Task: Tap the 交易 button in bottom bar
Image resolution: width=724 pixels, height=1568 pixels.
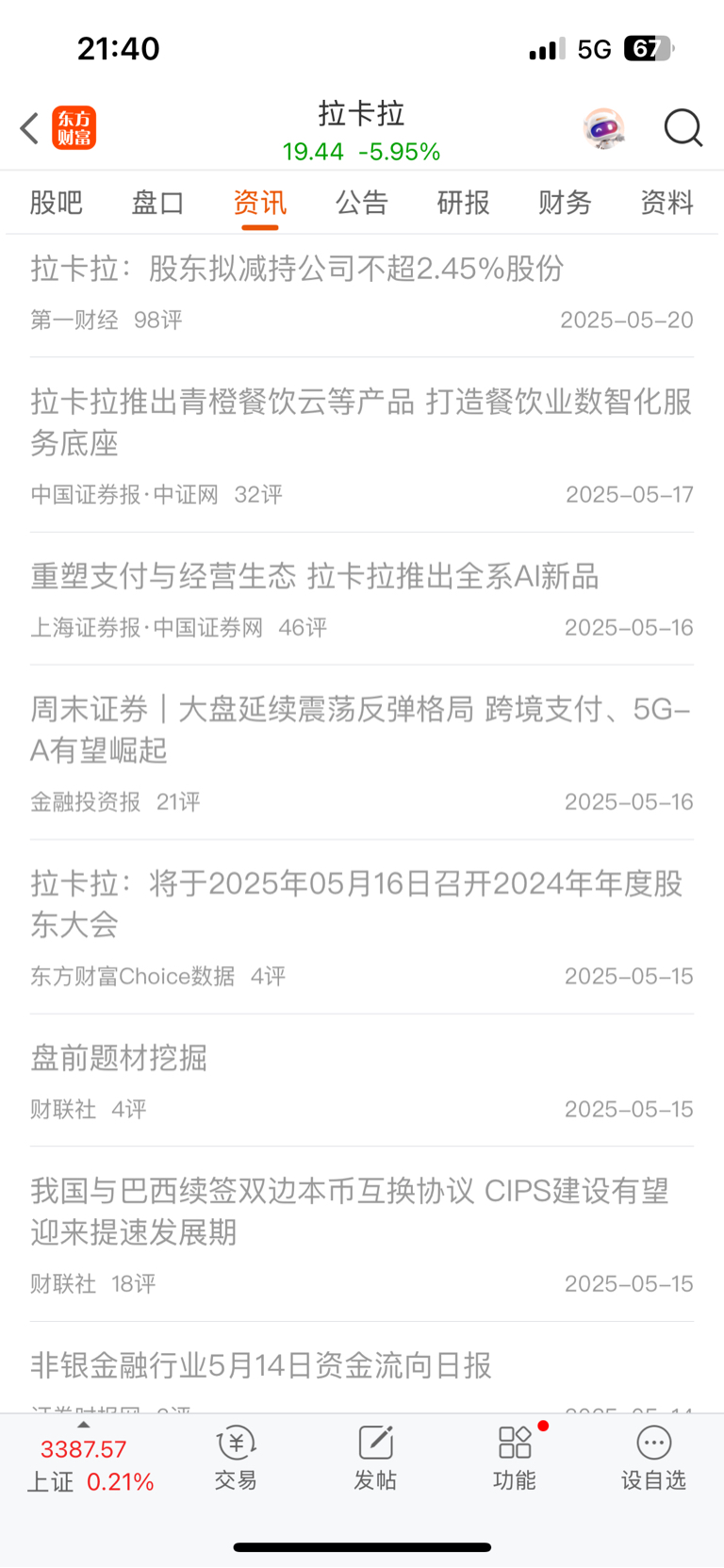Action: pos(236,1458)
